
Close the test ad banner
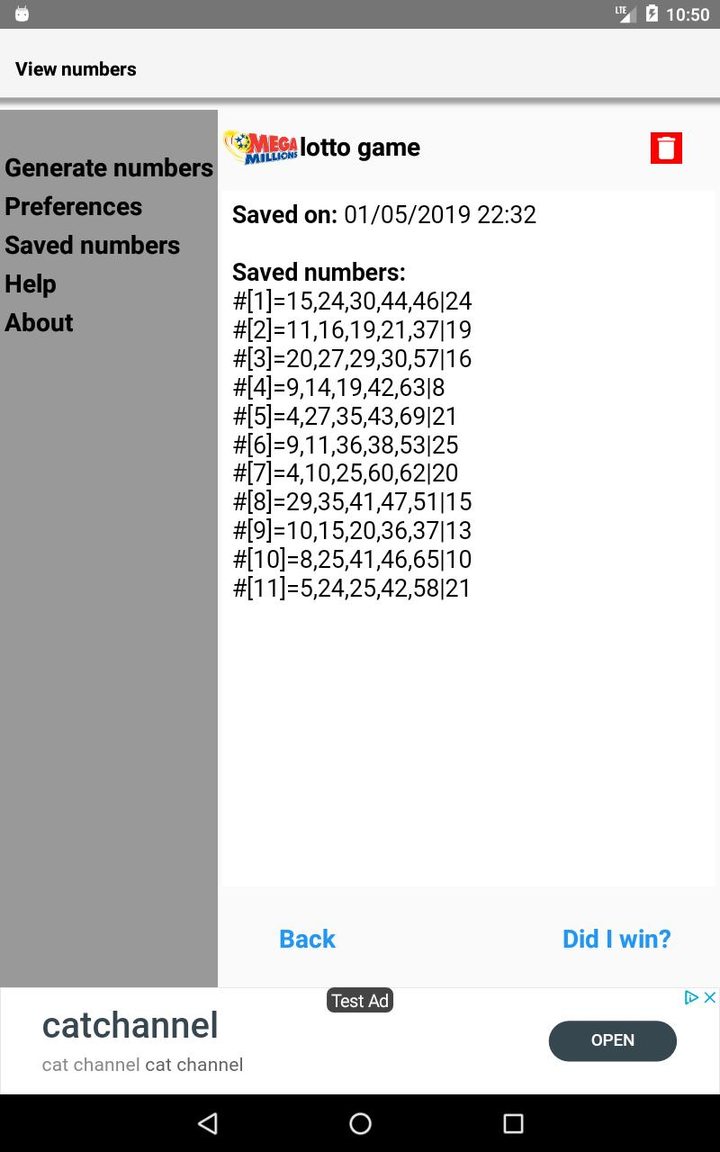[708, 998]
